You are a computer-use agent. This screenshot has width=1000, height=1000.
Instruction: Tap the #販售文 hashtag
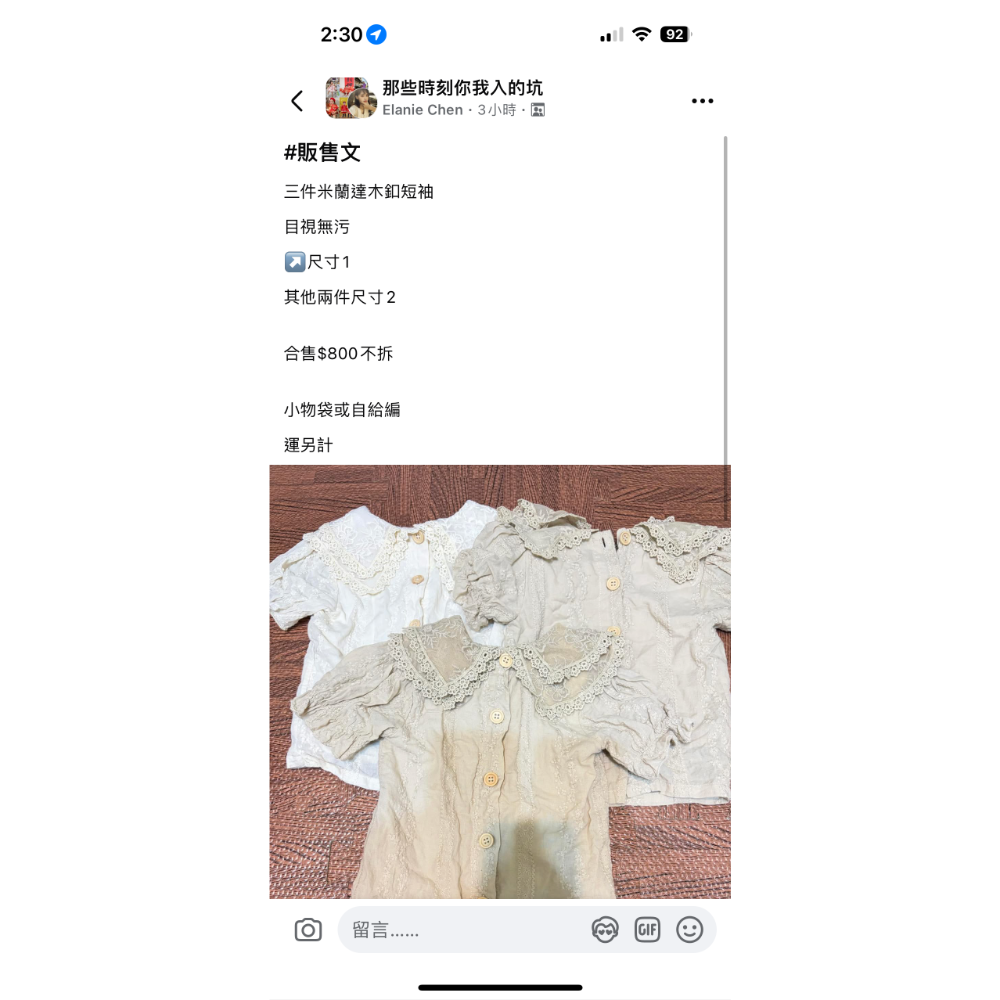click(x=322, y=152)
